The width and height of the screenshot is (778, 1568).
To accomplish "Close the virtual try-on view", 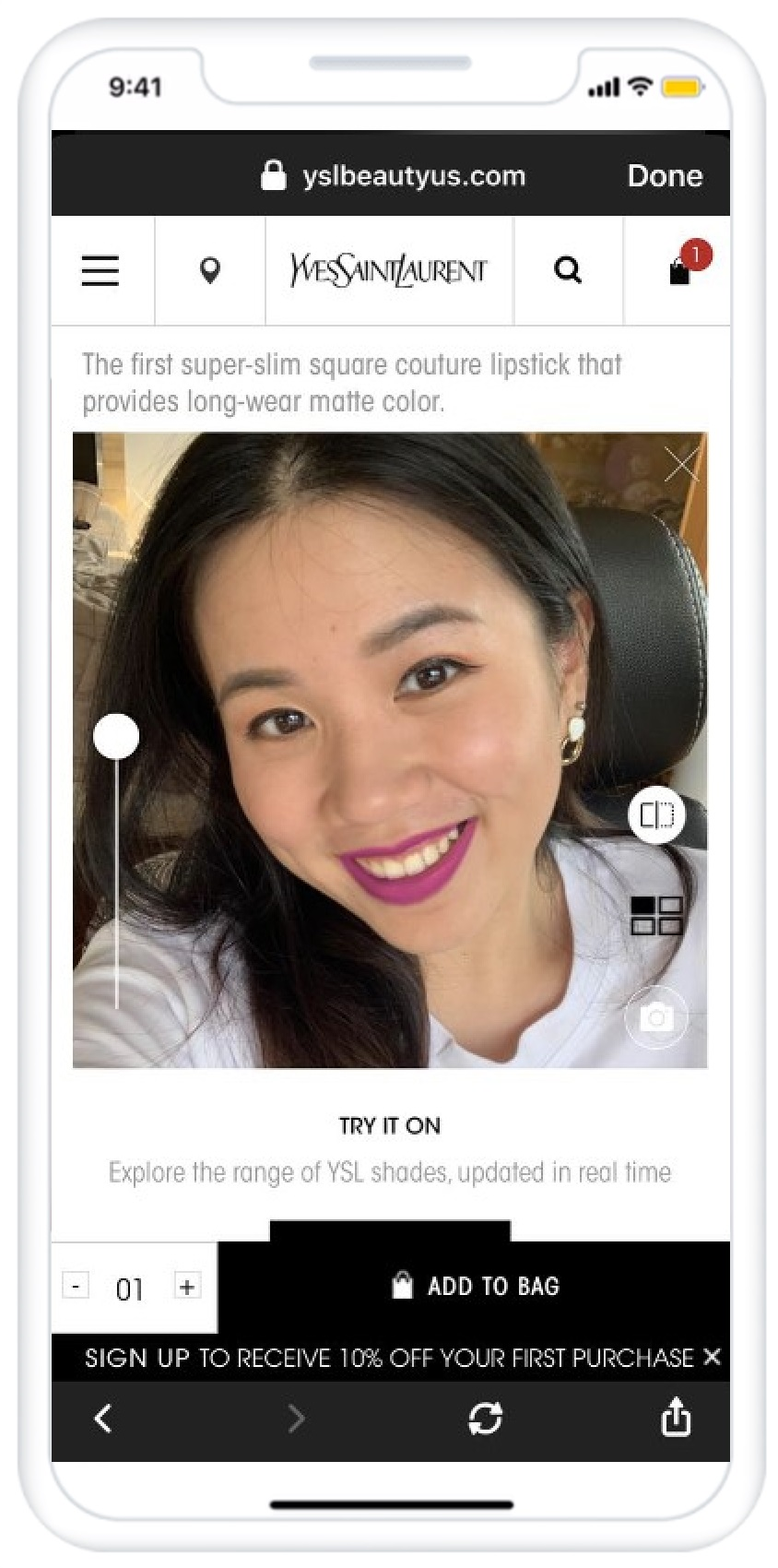I will coord(682,464).
